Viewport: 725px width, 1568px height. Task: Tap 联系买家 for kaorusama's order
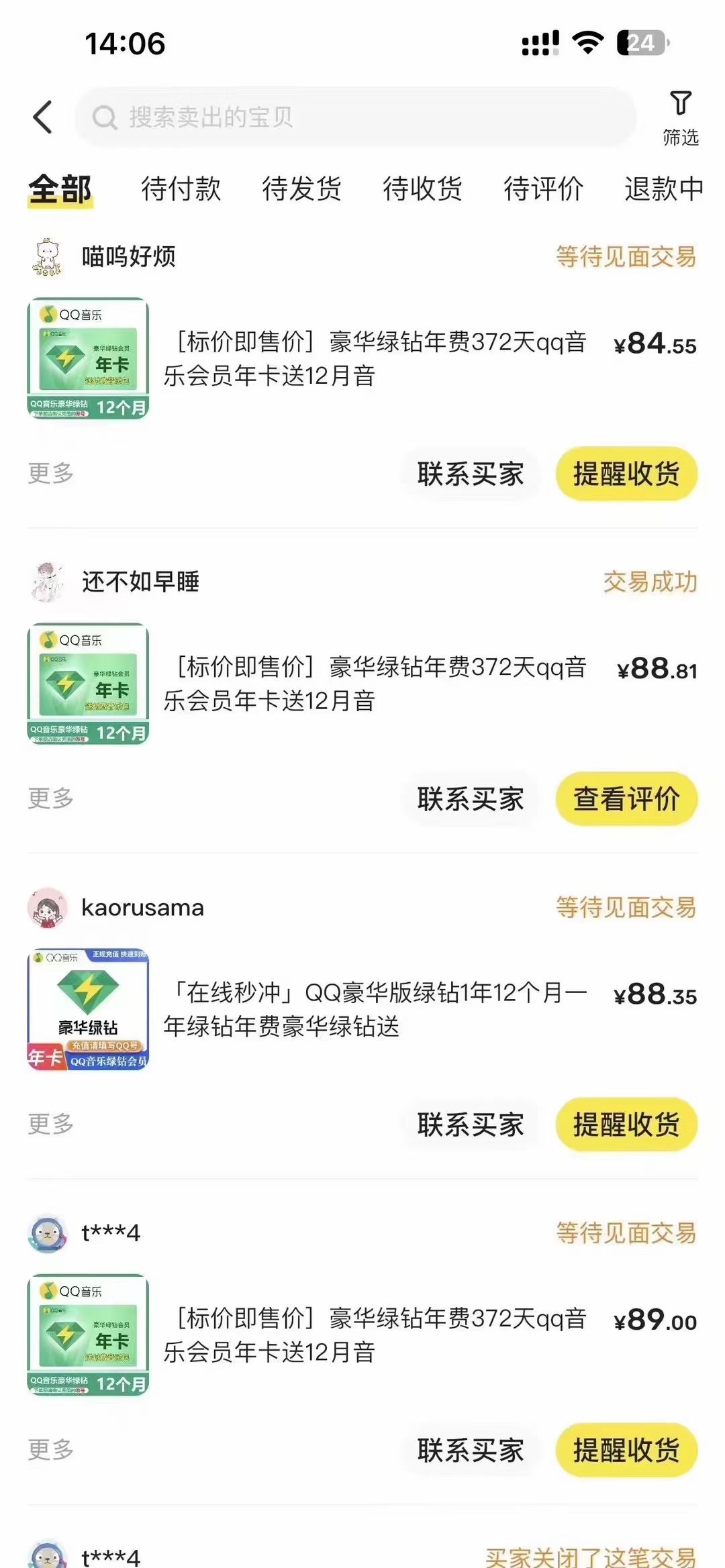click(x=471, y=1125)
